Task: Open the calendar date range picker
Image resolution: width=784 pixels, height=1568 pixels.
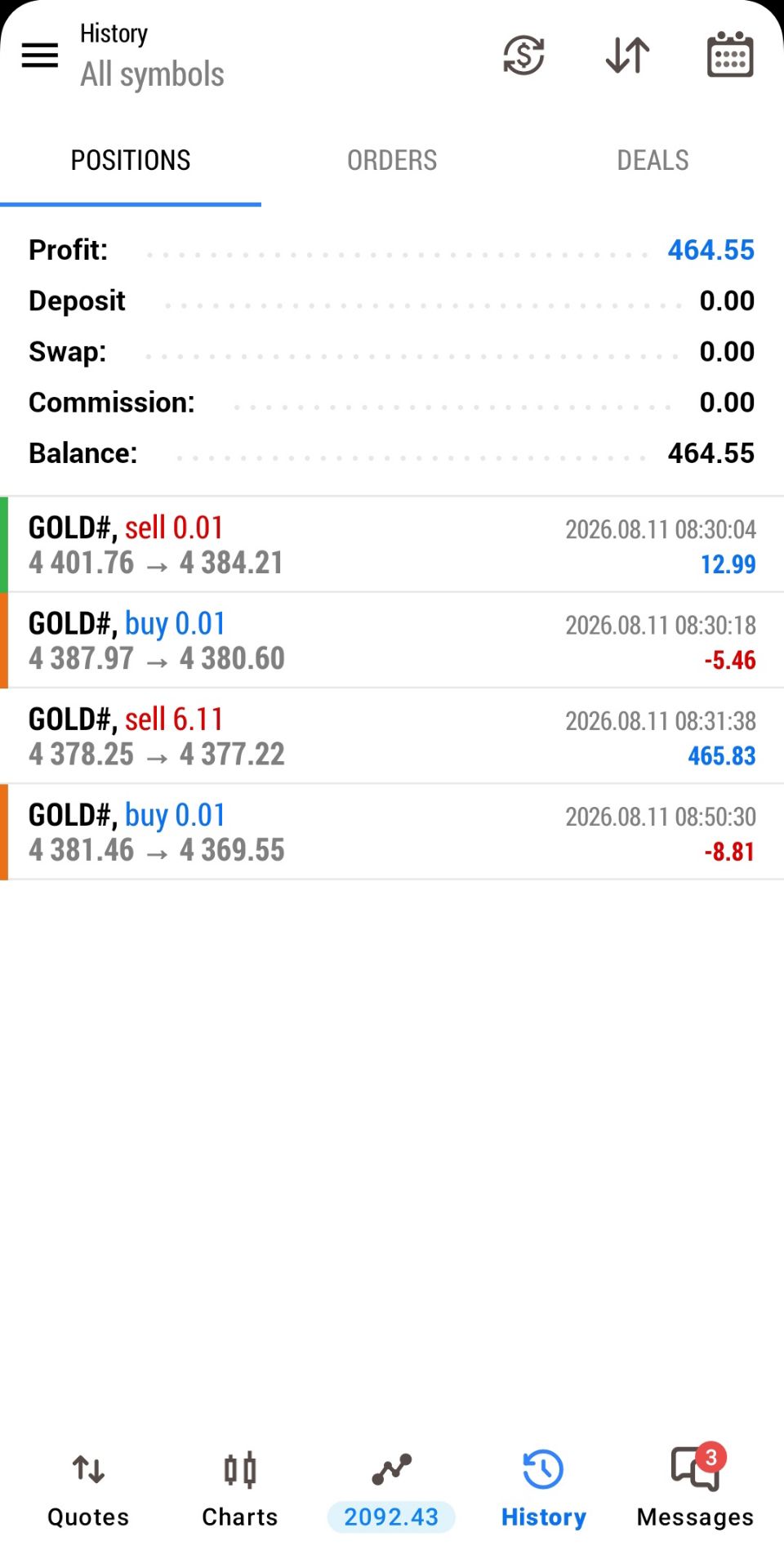Action: coord(729,55)
